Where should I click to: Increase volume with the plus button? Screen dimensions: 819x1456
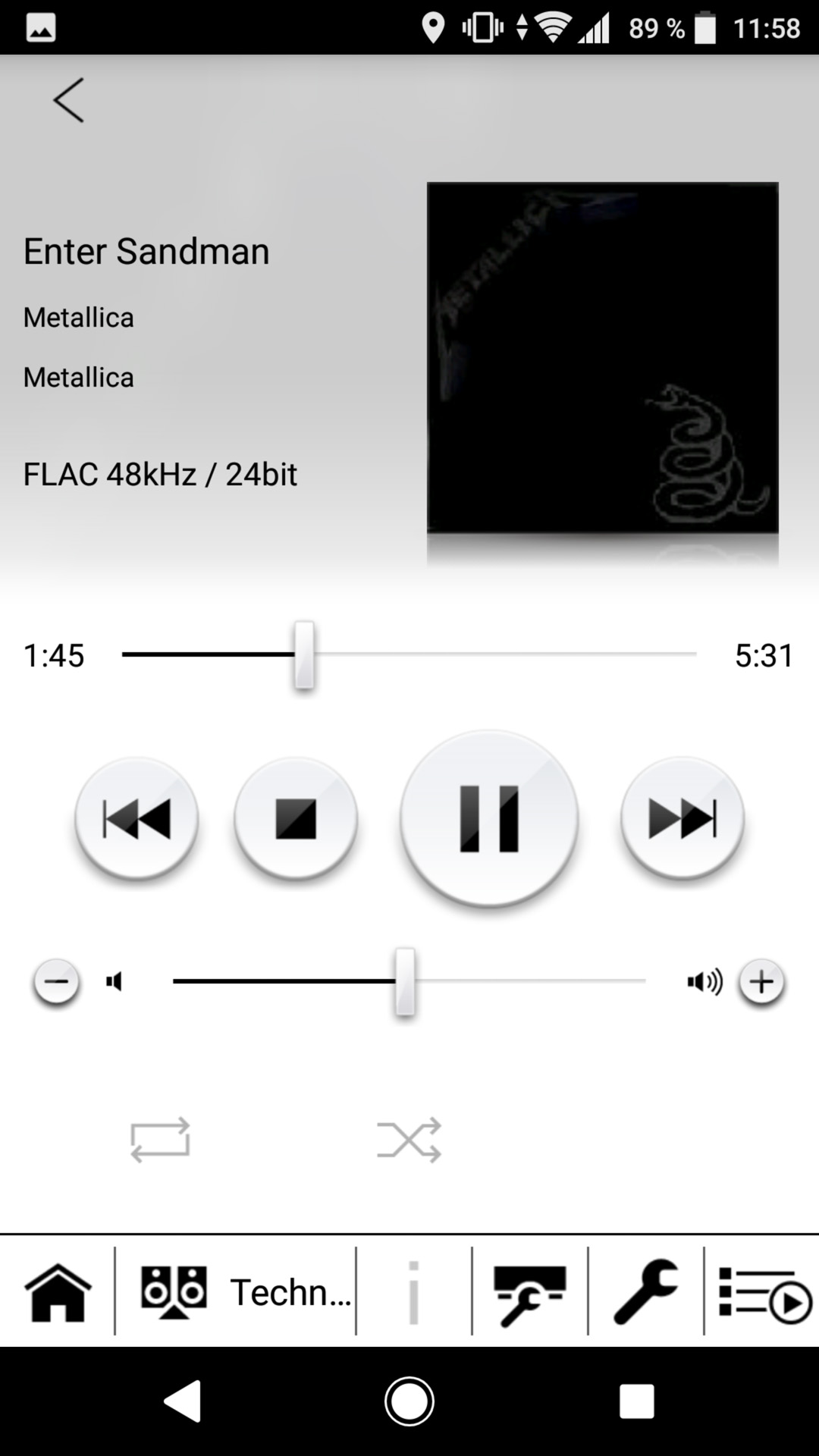click(762, 982)
